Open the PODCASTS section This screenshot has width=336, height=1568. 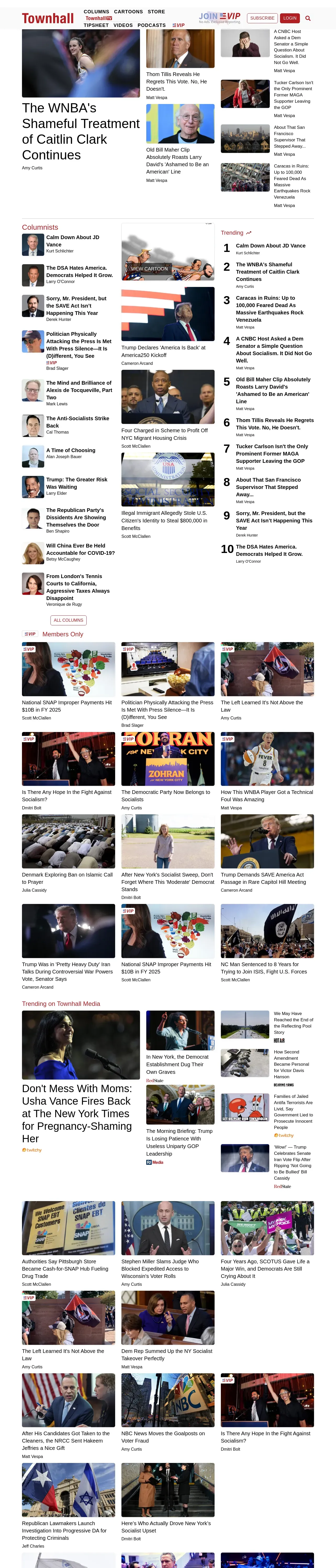[151, 26]
